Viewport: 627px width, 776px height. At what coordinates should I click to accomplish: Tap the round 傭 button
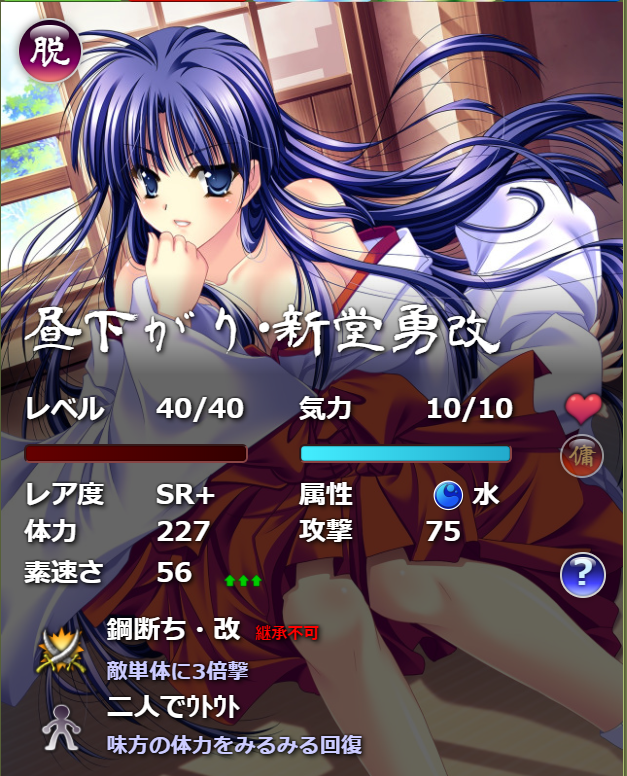[582, 457]
